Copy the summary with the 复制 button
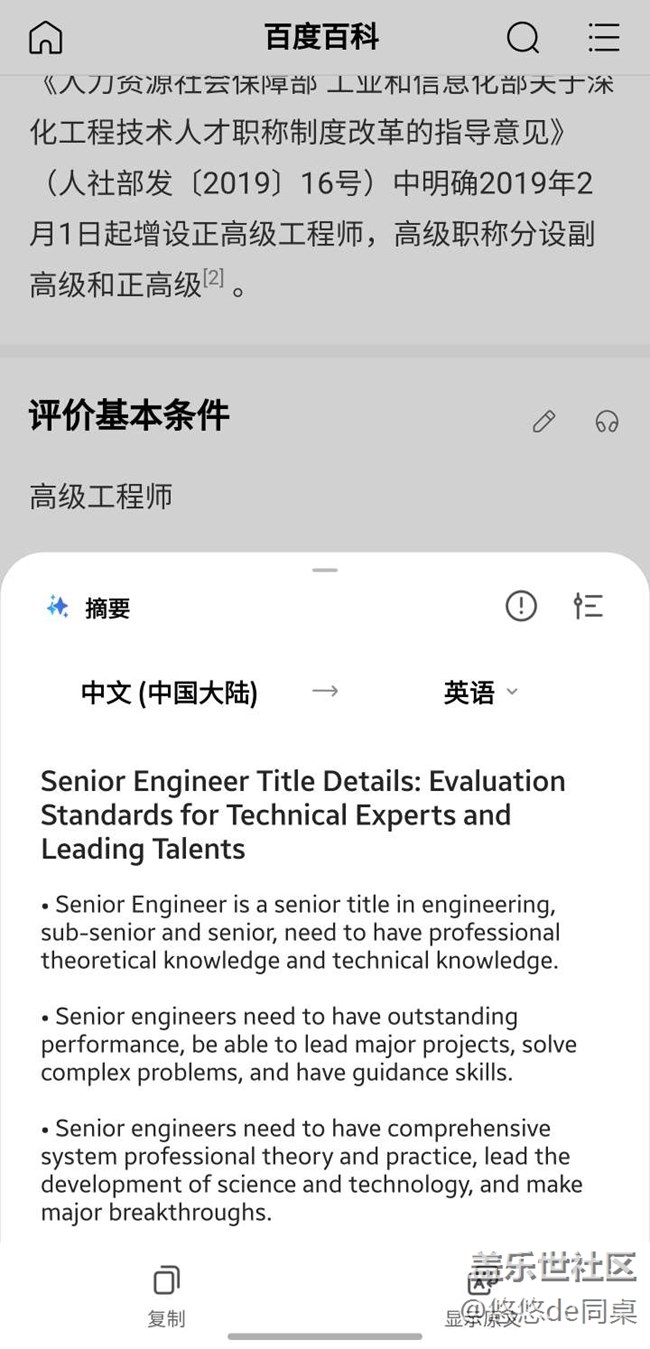Screen dimensions: 650x1349 pos(166,1295)
